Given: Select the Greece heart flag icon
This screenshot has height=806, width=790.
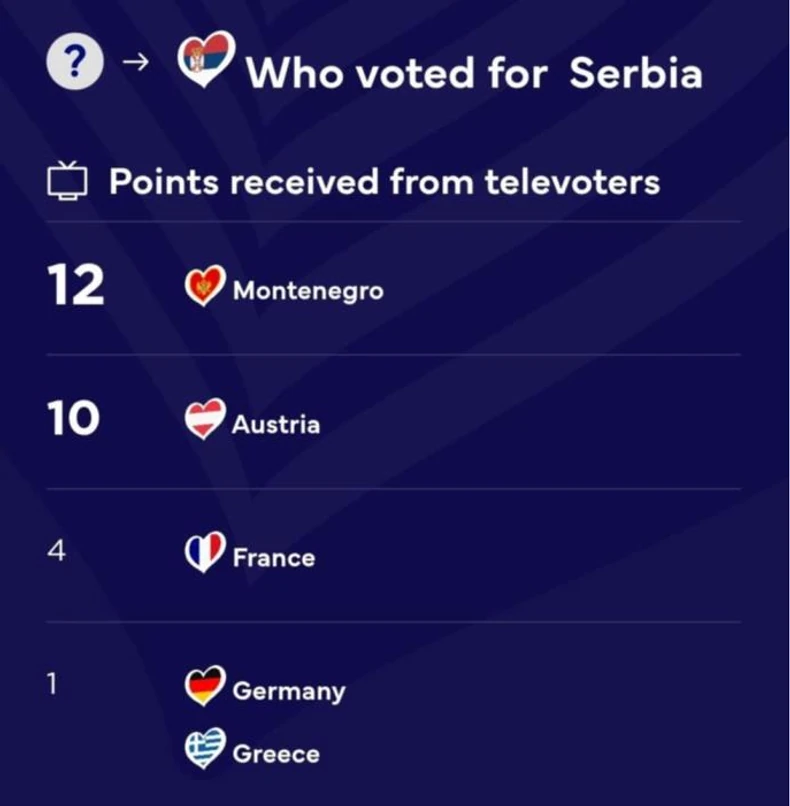Looking at the screenshot, I should click(x=204, y=749).
